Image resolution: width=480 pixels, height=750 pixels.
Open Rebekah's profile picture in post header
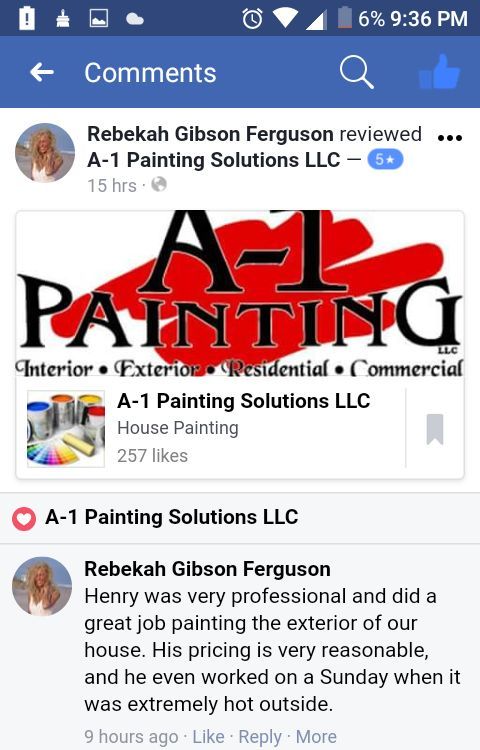[45, 153]
